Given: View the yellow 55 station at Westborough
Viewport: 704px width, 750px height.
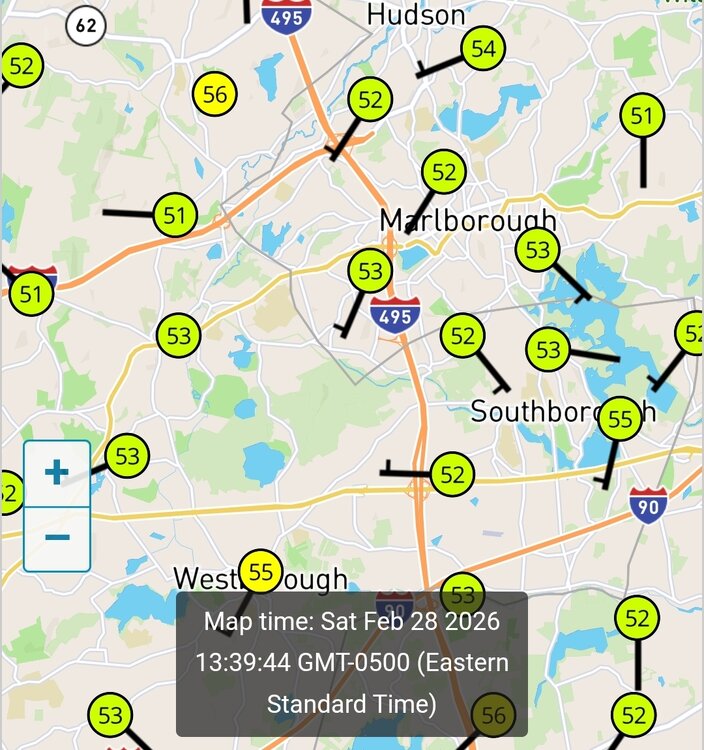Looking at the screenshot, I should click(x=261, y=573).
